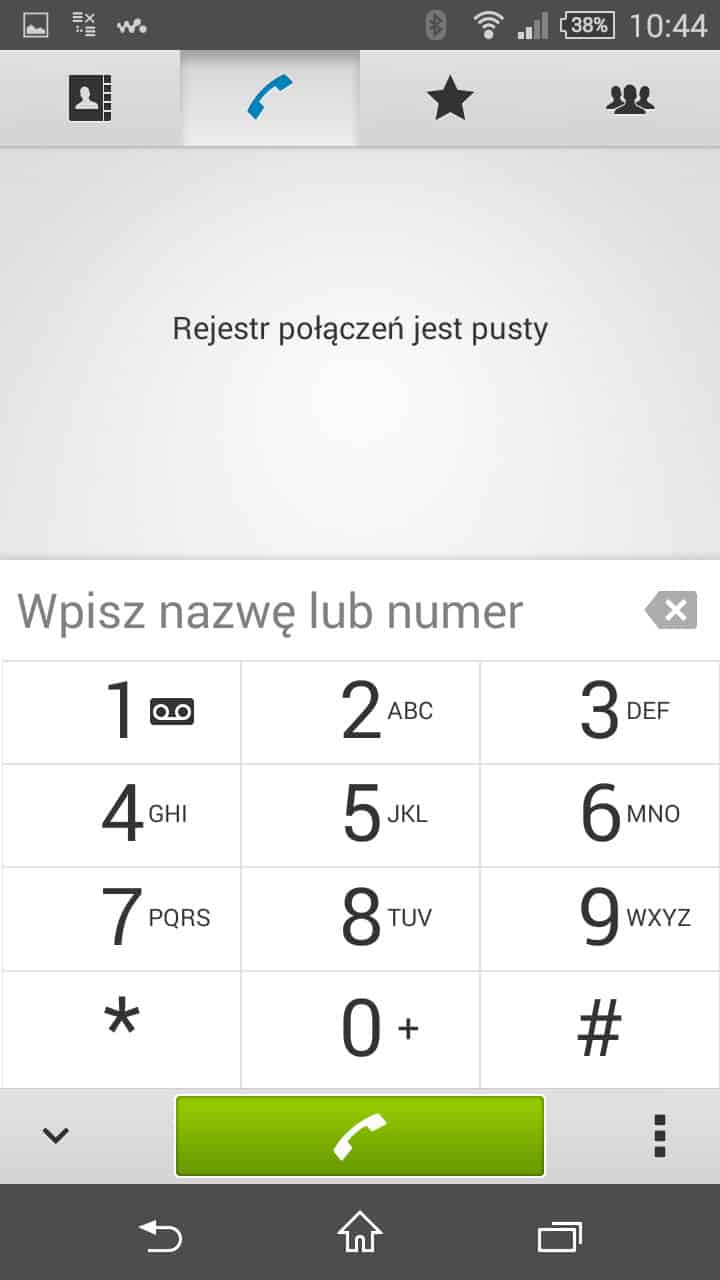Screen dimensions: 720x1280
Task: Focus the 'Wpisz nazwę lub numer' field
Action: 320,611
